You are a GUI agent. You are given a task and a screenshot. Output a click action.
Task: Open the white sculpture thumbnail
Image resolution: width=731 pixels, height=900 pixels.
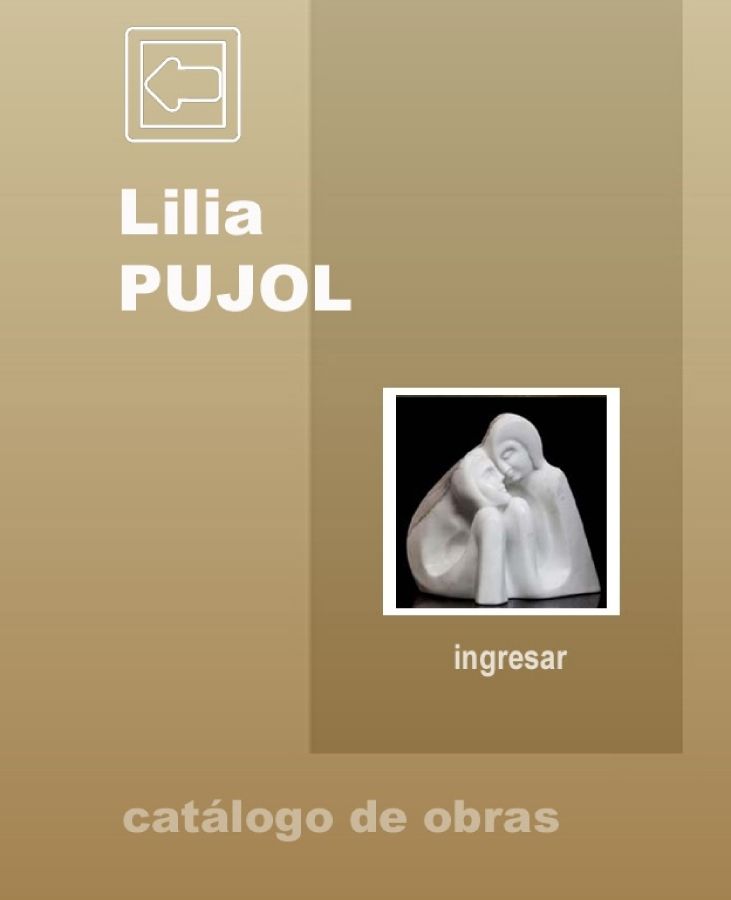(x=501, y=501)
